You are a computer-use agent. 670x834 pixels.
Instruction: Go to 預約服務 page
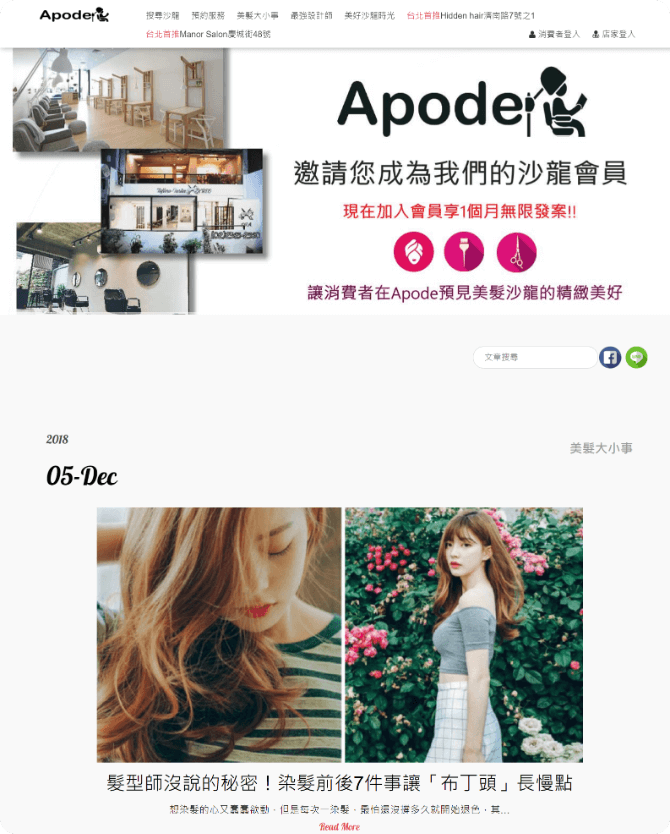tap(208, 16)
